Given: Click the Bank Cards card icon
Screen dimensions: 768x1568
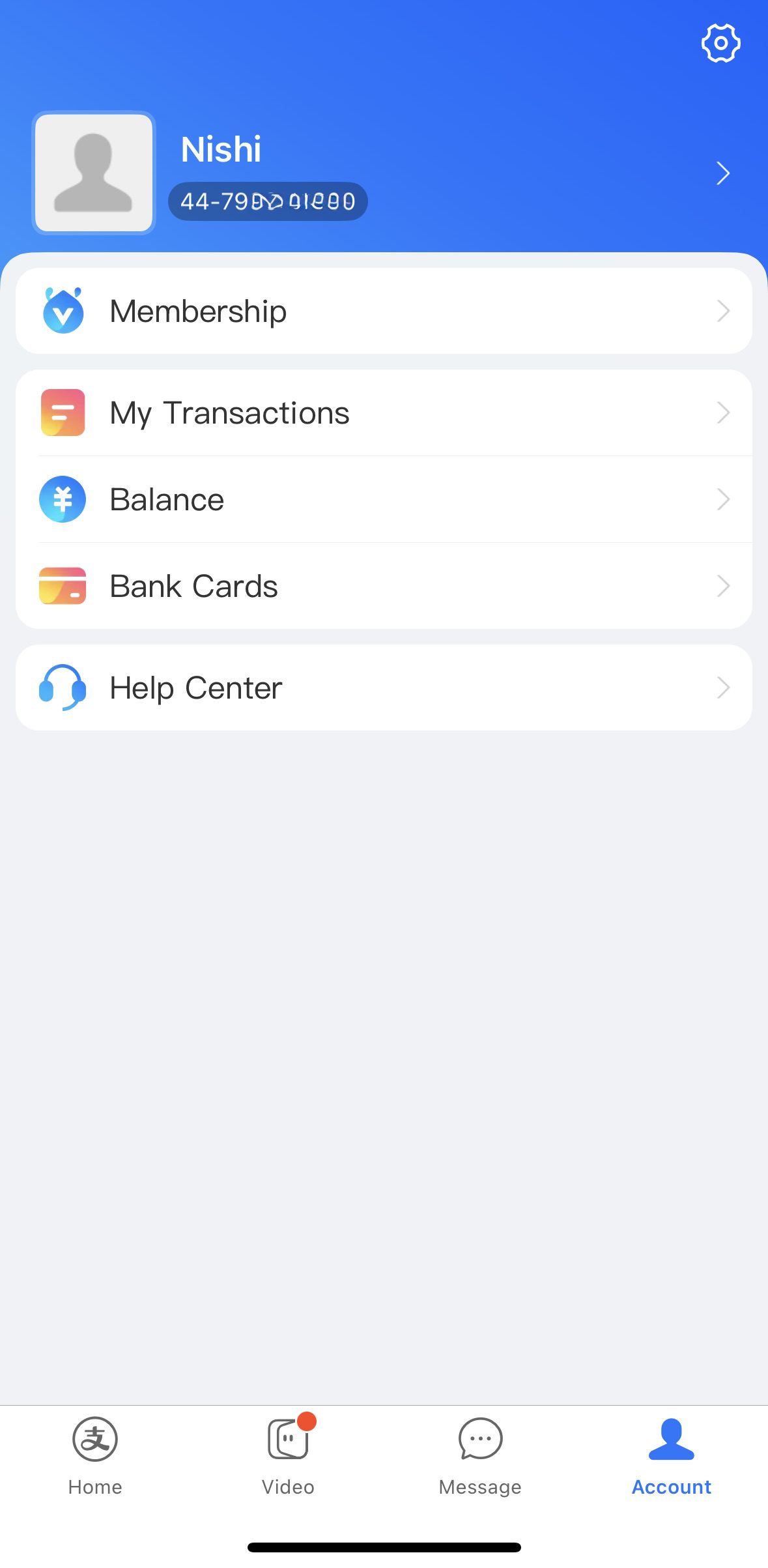Looking at the screenshot, I should (x=63, y=586).
